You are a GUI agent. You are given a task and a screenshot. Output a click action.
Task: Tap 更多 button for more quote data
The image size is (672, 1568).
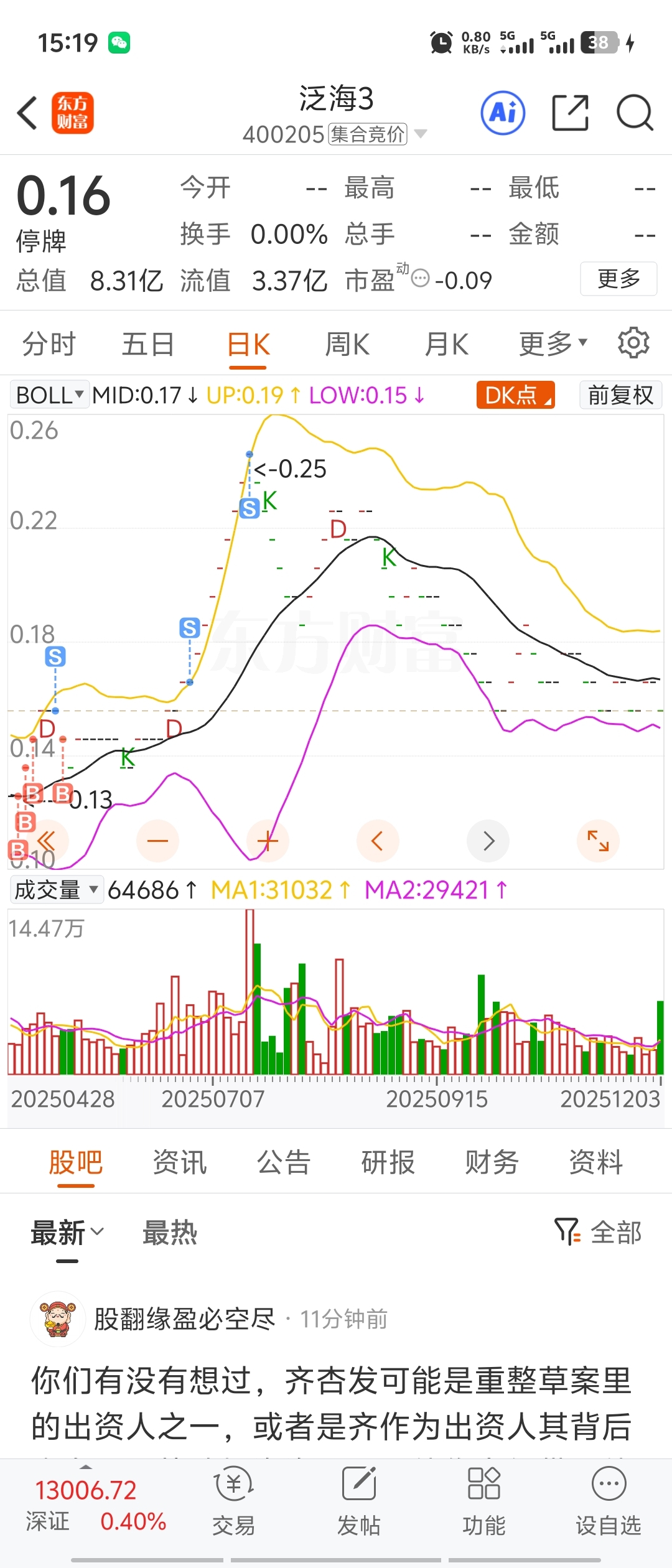click(618, 279)
